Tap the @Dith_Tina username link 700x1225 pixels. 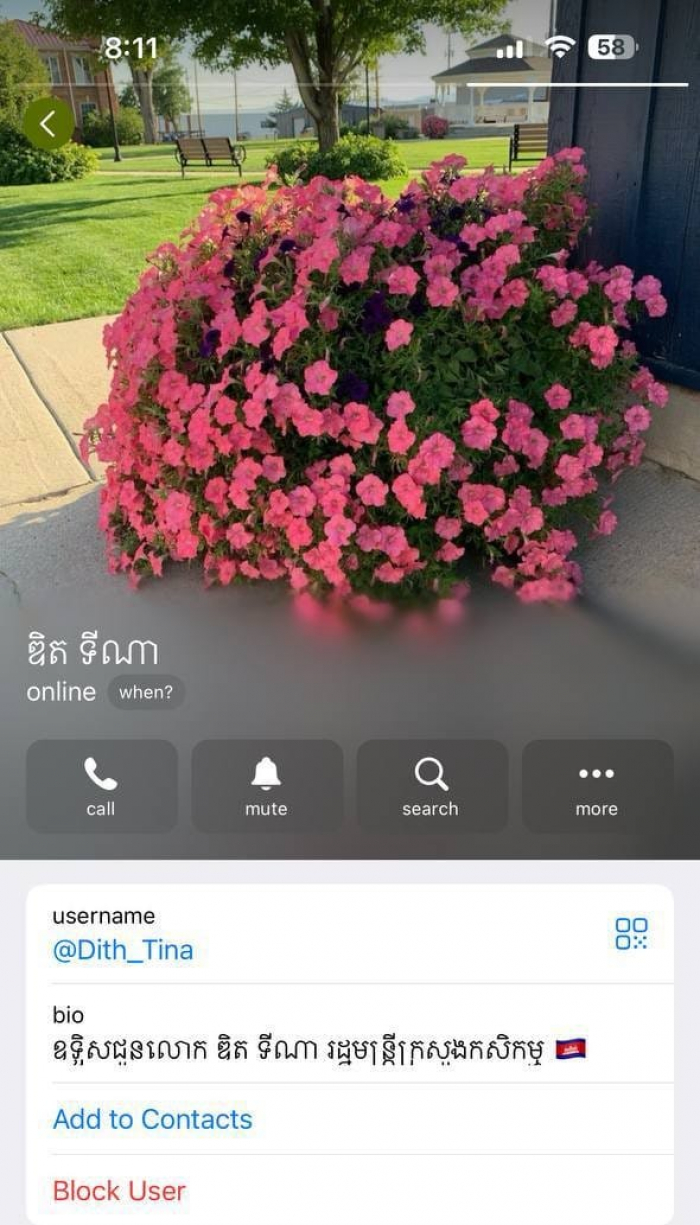click(x=122, y=950)
